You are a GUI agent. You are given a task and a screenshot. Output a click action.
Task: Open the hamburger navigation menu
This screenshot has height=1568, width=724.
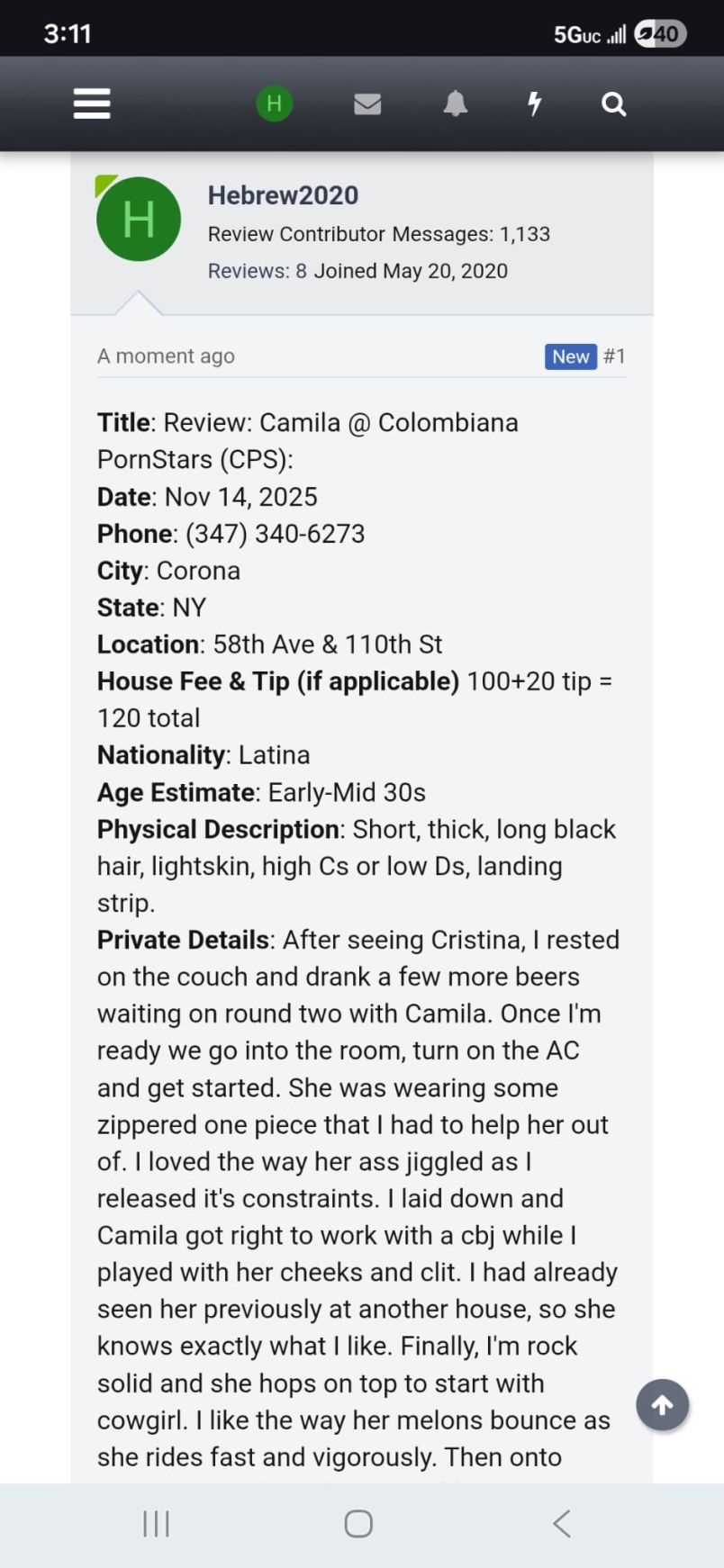tap(92, 104)
